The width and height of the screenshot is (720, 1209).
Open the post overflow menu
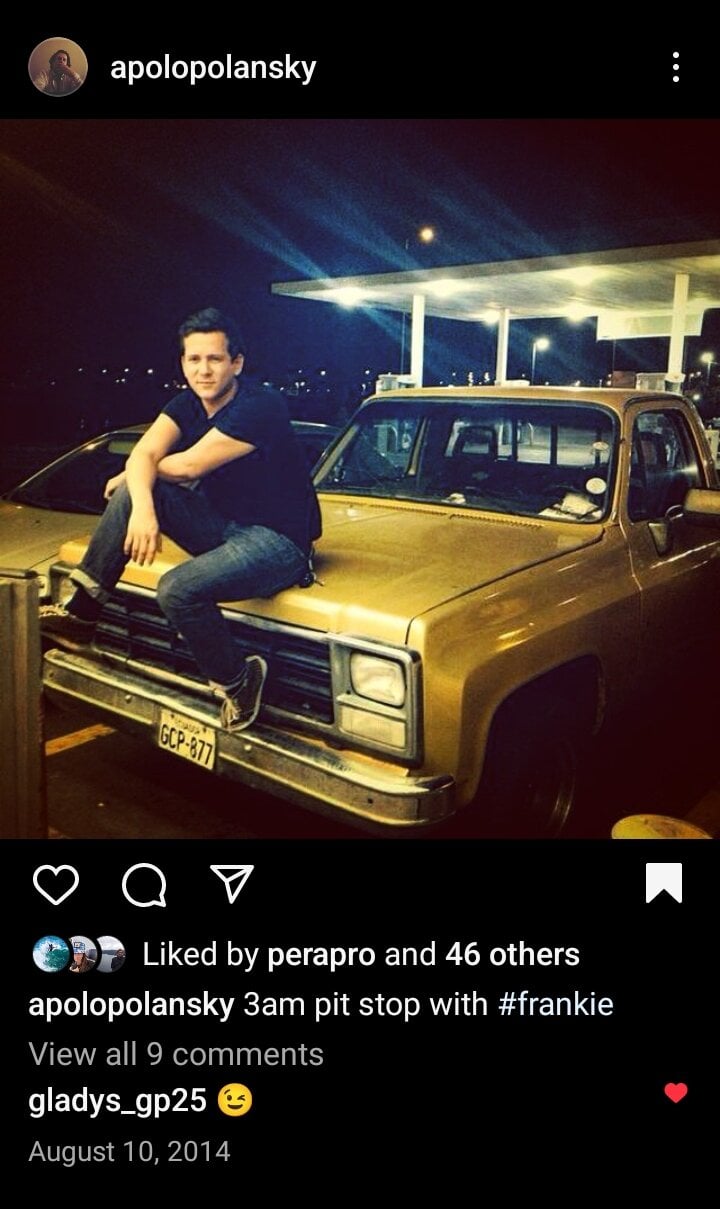676,67
